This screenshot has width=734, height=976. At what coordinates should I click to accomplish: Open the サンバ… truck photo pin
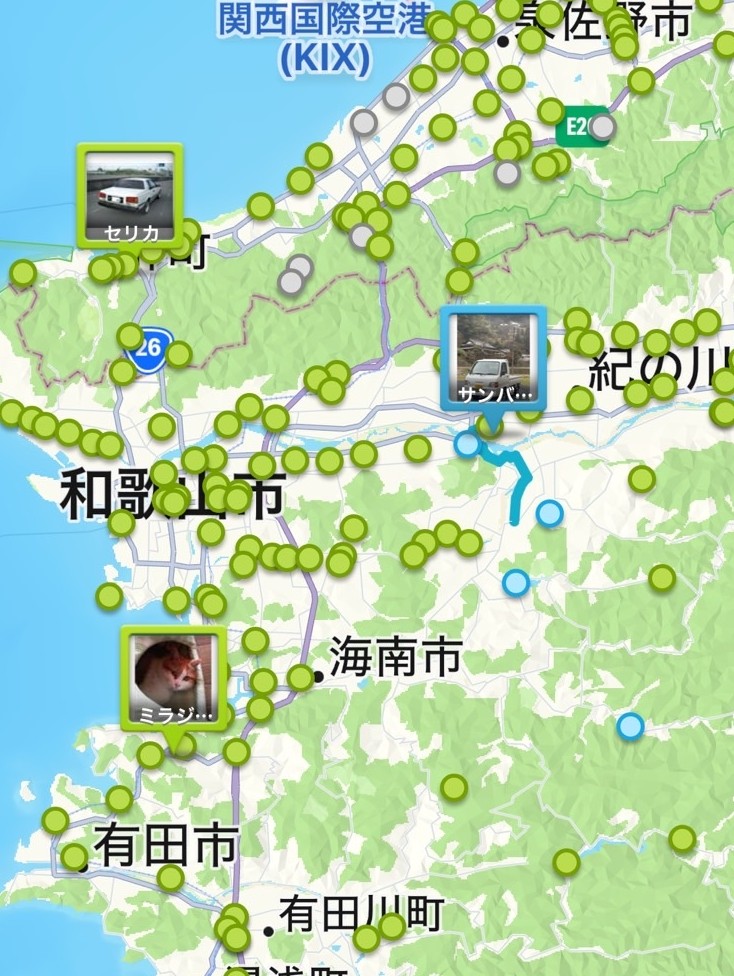[493, 357]
